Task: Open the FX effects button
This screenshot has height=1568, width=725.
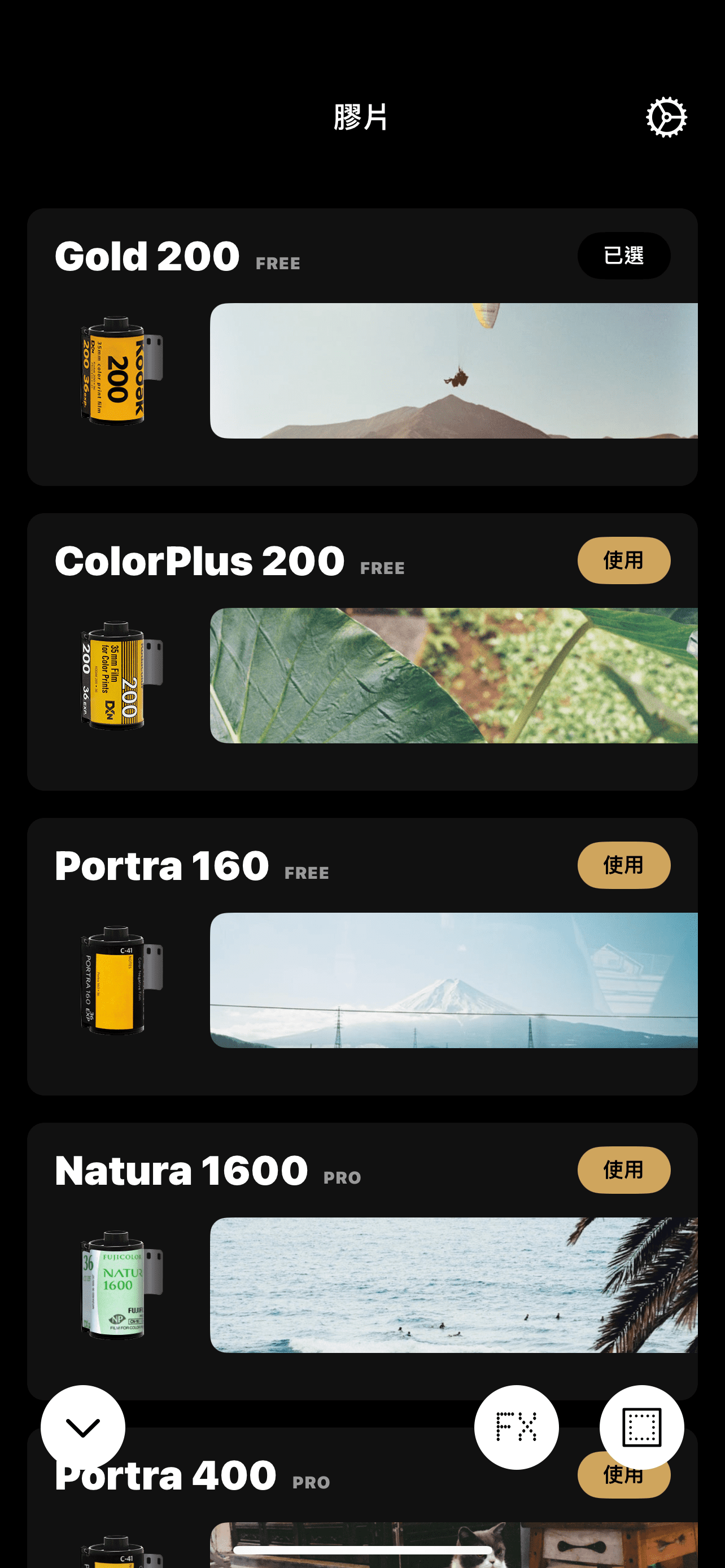Action: (516, 1427)
